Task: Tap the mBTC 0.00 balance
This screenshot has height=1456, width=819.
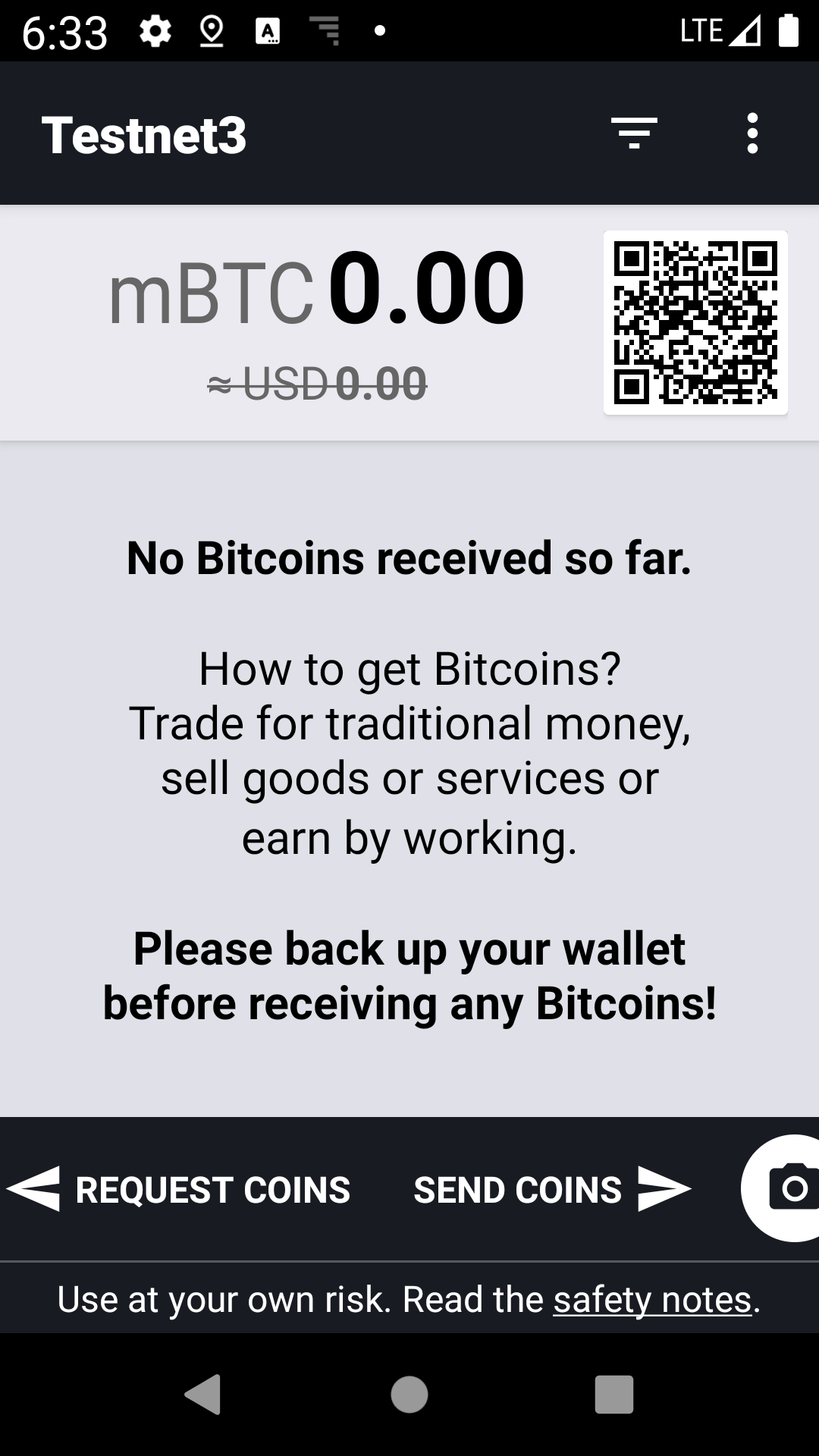Action: tap(317, 290)
